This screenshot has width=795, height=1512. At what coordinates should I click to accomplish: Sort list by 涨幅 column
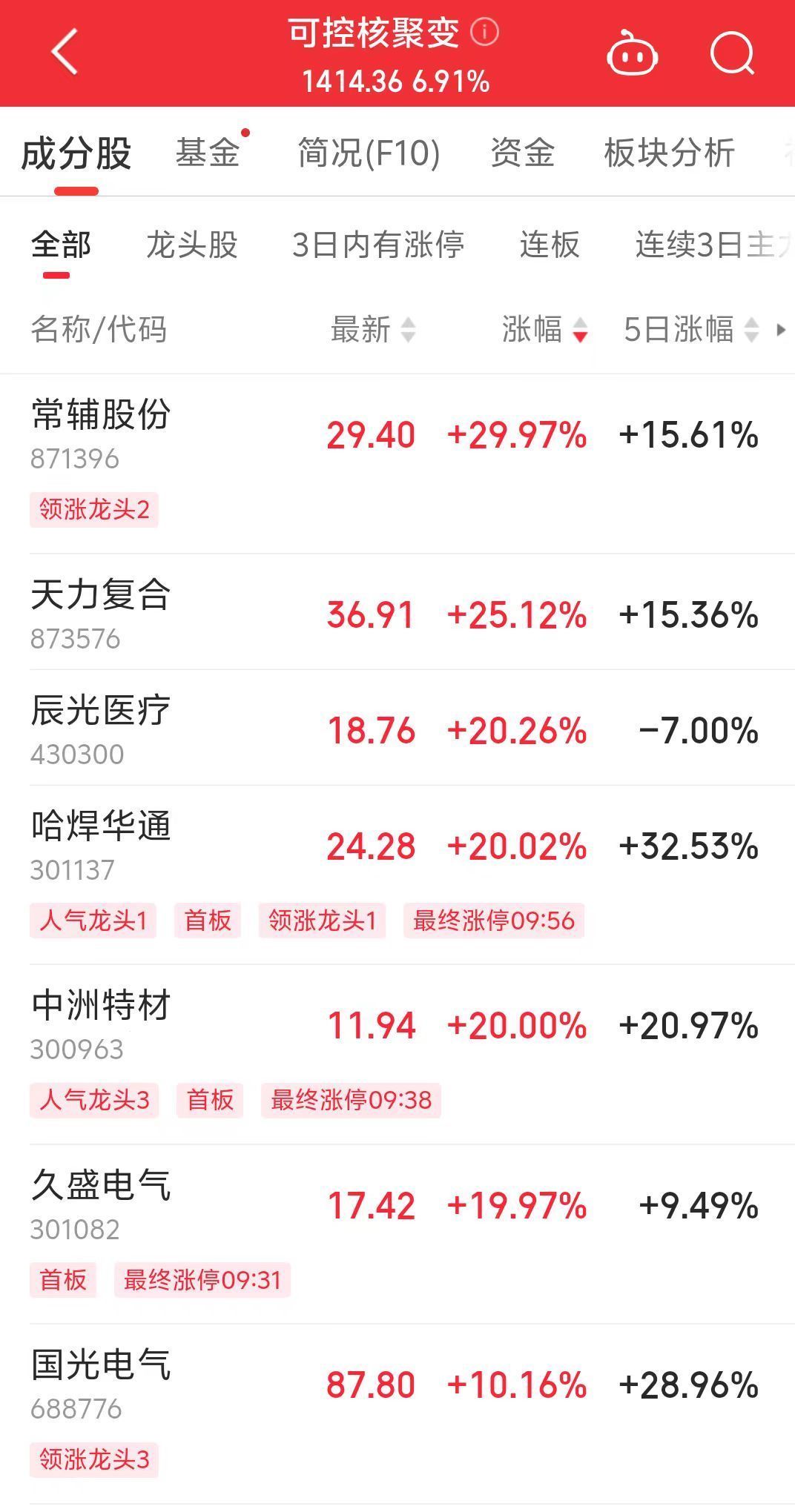[x=544, y=330]
